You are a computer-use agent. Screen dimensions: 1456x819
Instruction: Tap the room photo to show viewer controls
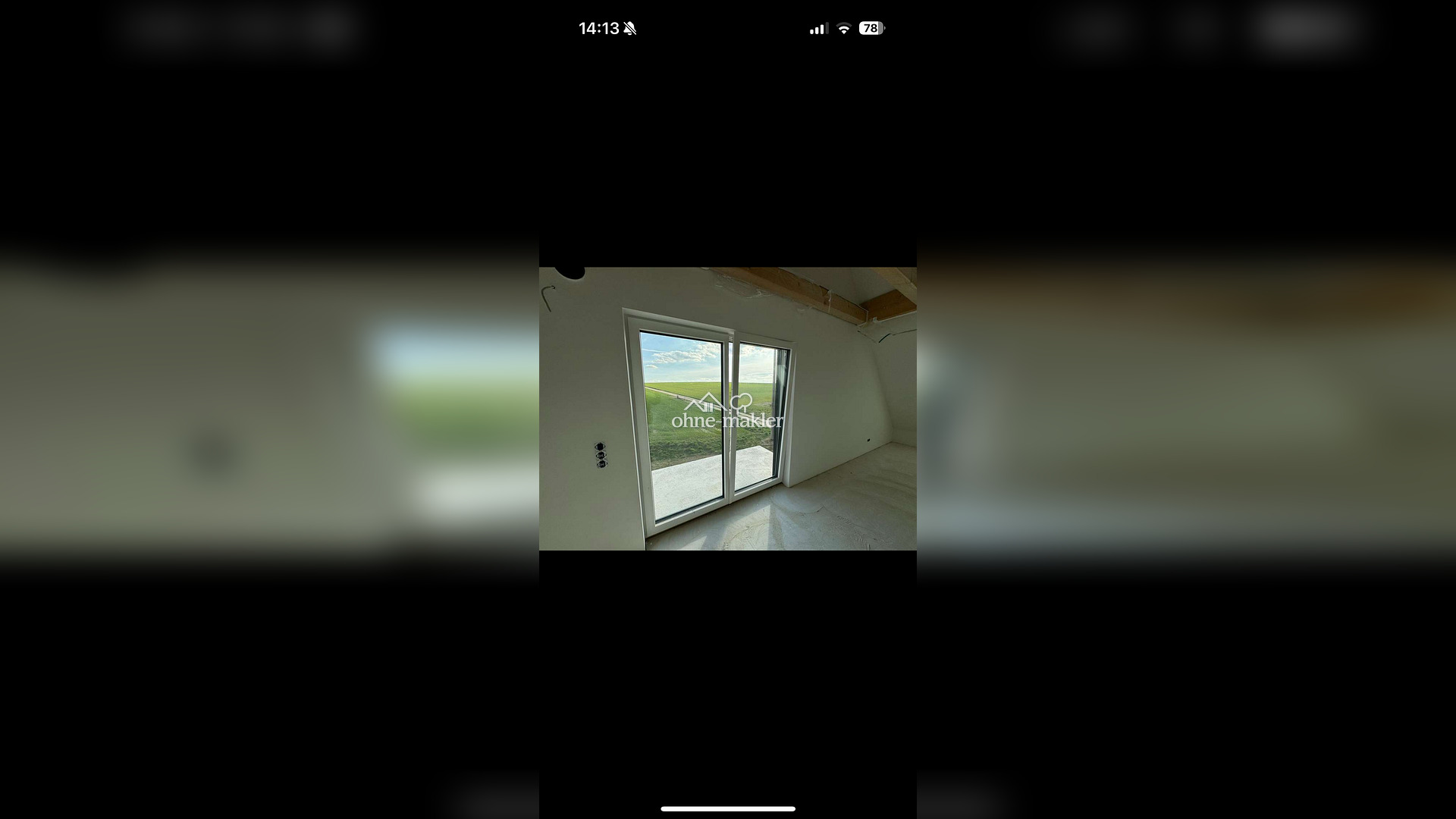727,409
